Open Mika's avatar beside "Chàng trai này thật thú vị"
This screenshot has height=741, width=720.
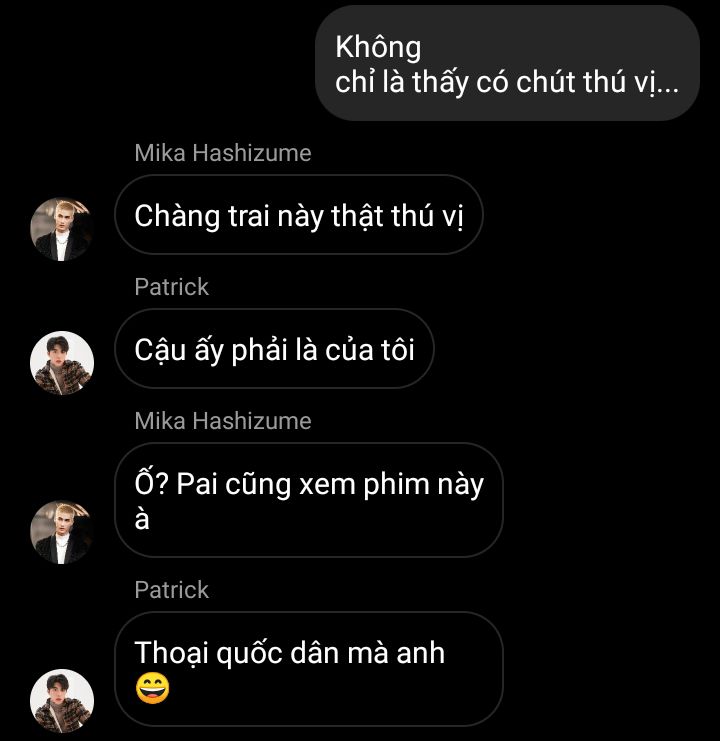(62, 229)
